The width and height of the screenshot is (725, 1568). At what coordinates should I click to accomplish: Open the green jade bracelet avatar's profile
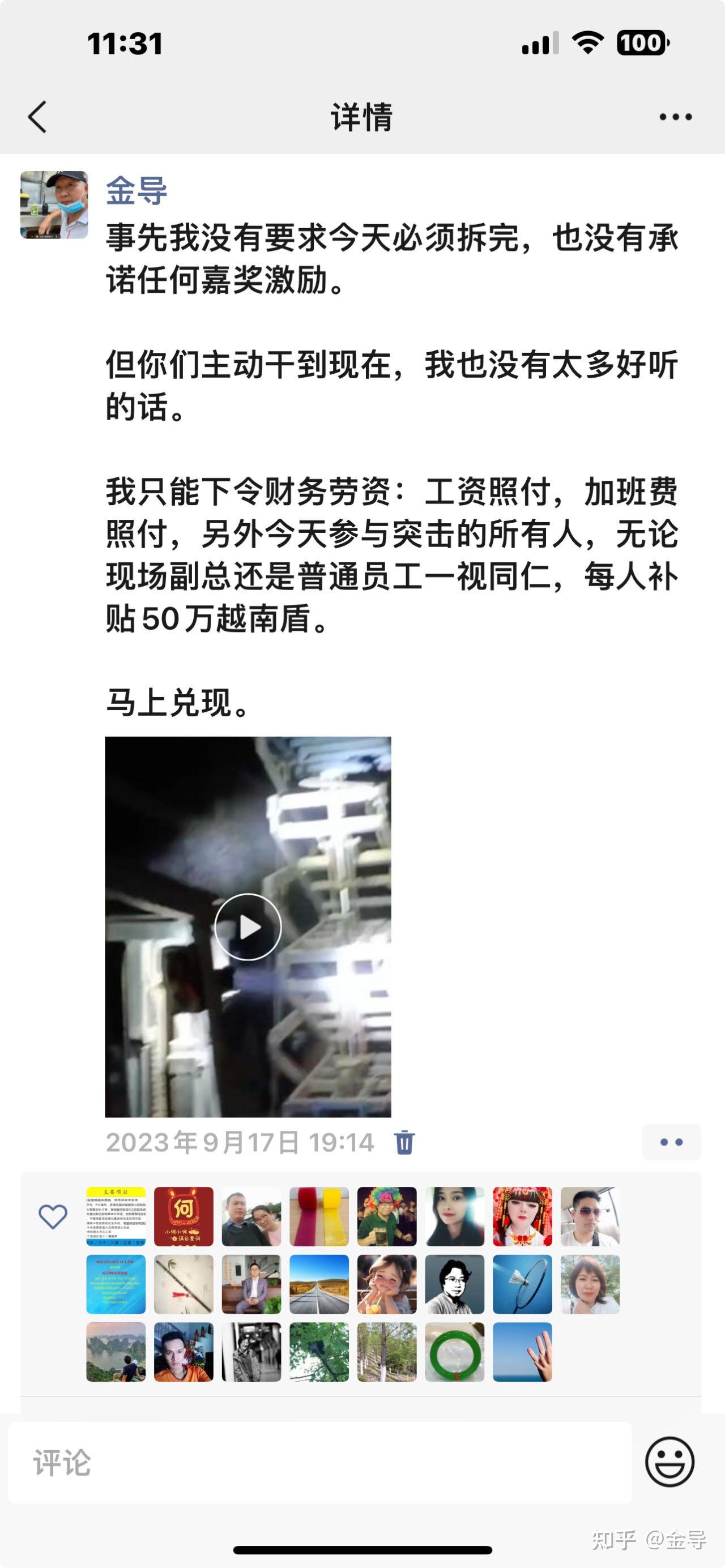click(x=455, y=1352)
